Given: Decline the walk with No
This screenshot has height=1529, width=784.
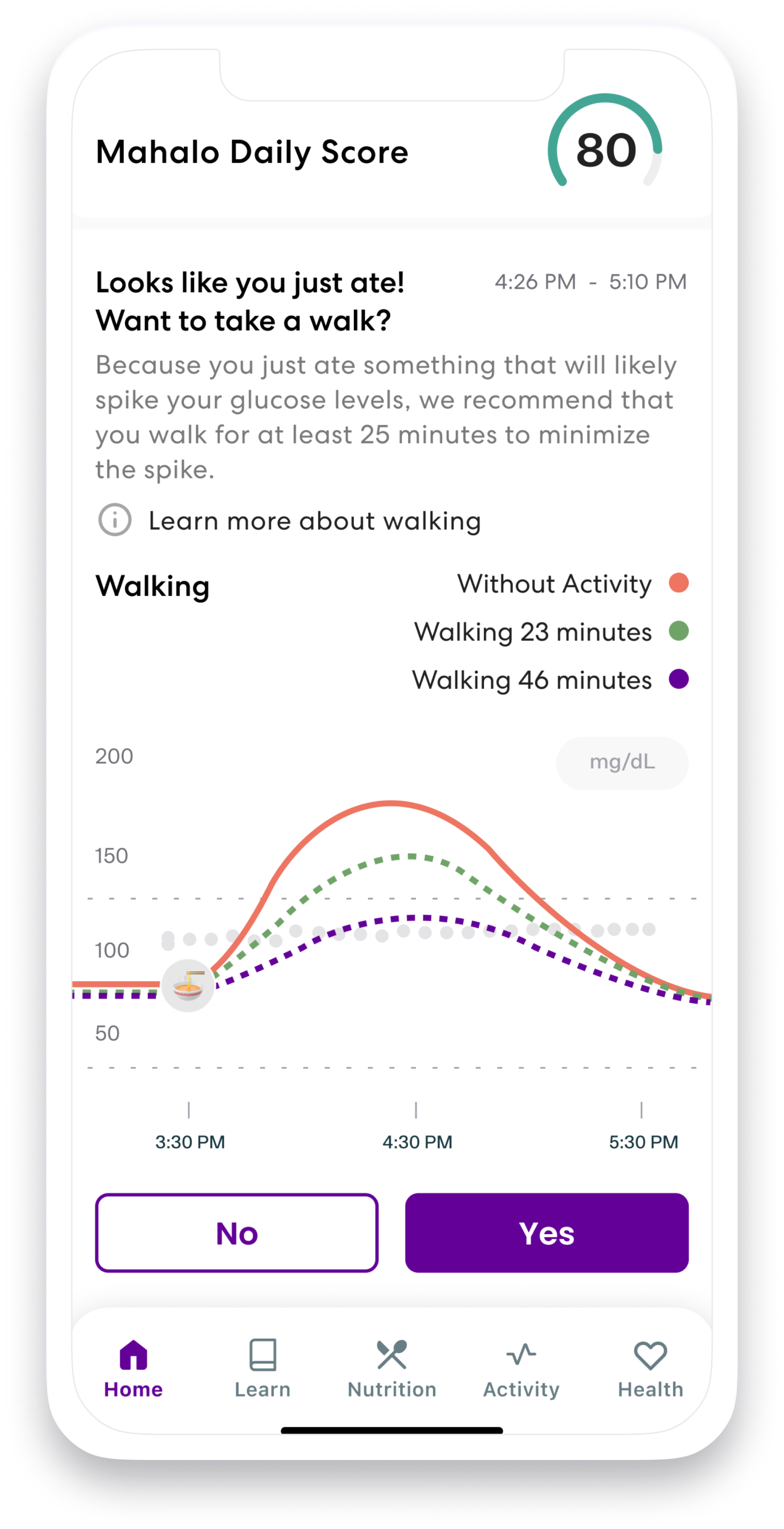Looking at the screenshot, I should [x=237, y=1233].
